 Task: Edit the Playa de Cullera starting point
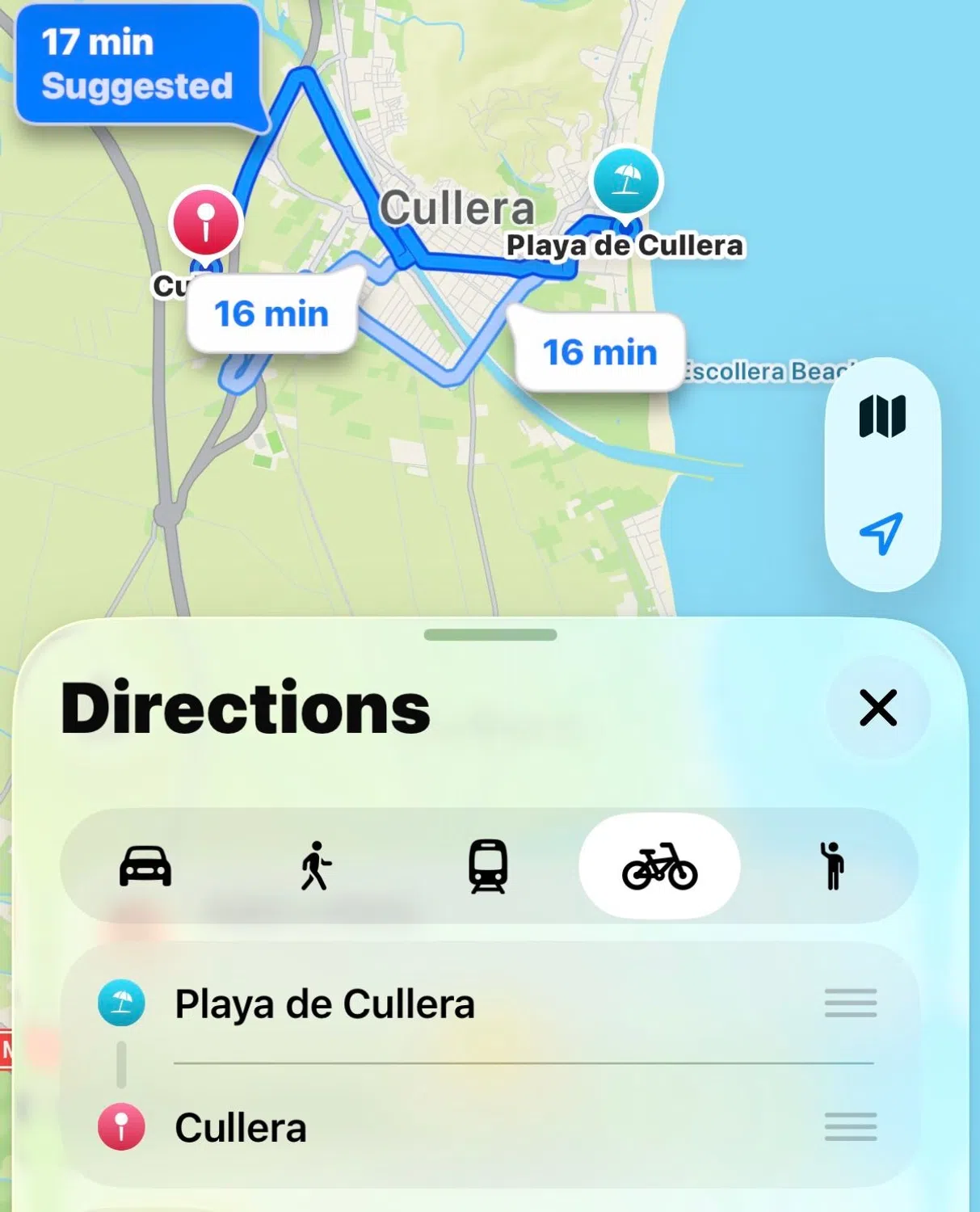pyautogui.click(x=325, y=1004)
